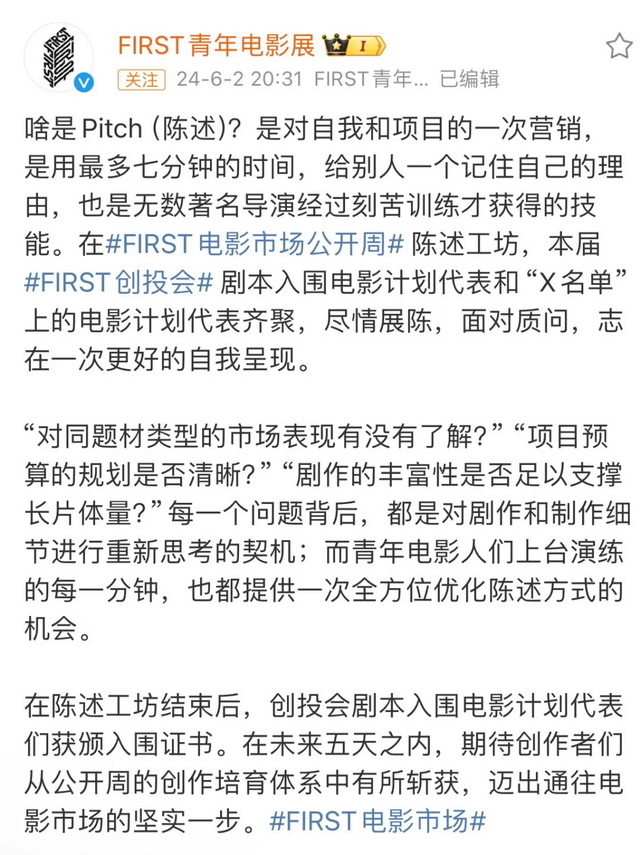This screenshot has height=855, width=640.
Task: Open the #FIRST电影市场# hashtag at the end
Action: pos(377,820)
